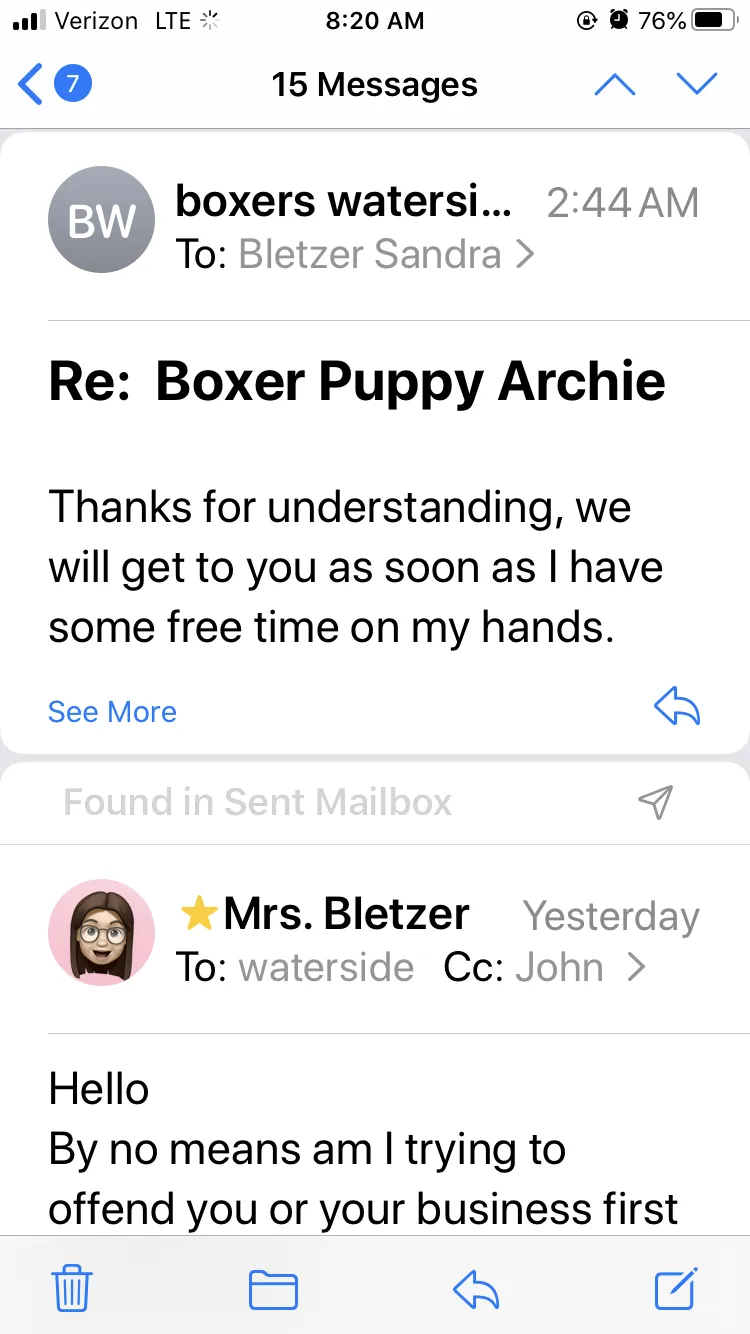Tap the reply arrow beside See More
Viewport: 750px width, 1334px height.
pyautogui.click(x=677, y=708)
